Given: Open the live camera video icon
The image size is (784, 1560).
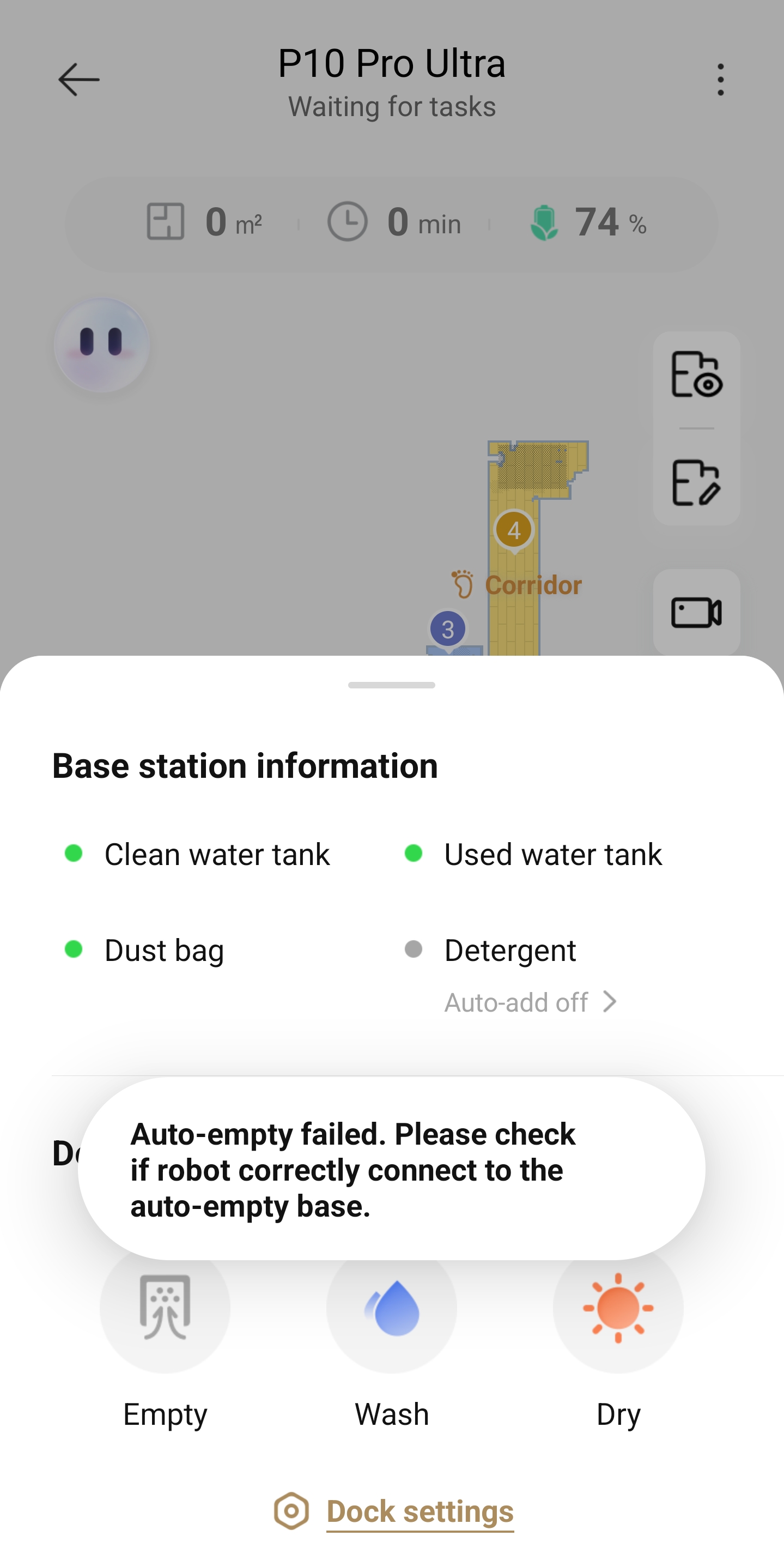Looking at the screenshot, I should click(x=696, y=612).
